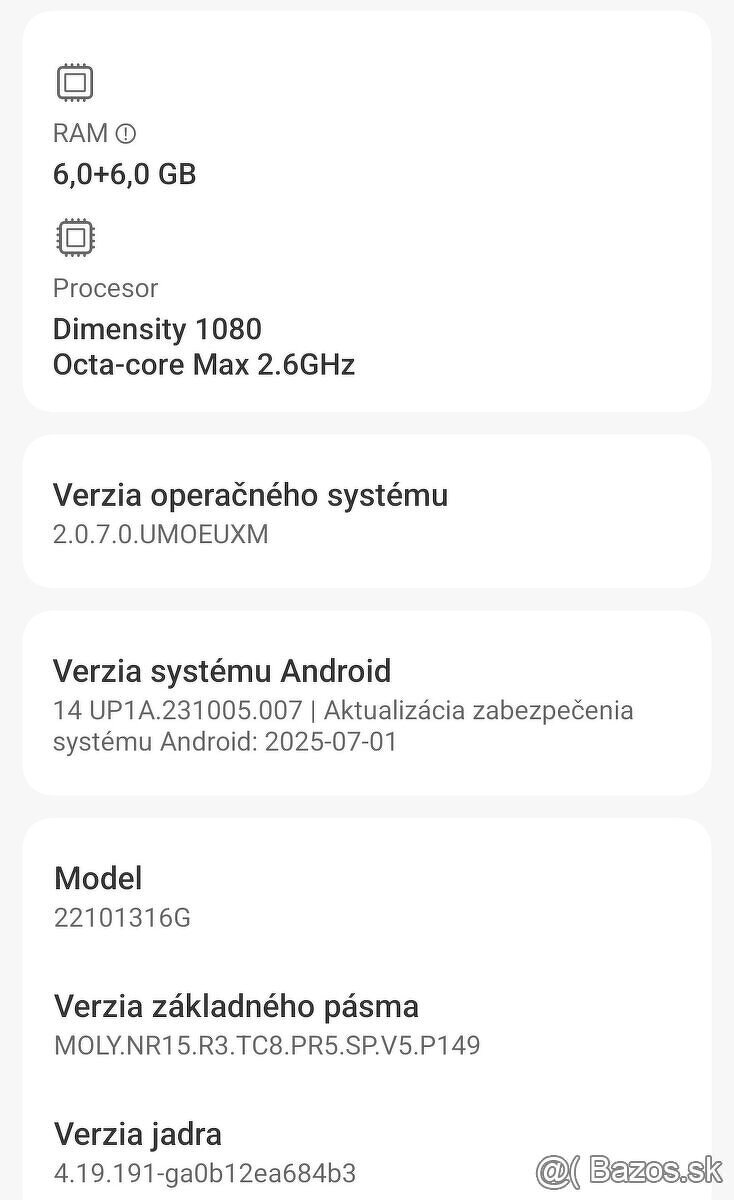Viewport: 734px width, 1200px height.
Task: Select the OS version 2.0.7.0.UMOEUXM text
Action: [161, 534]
